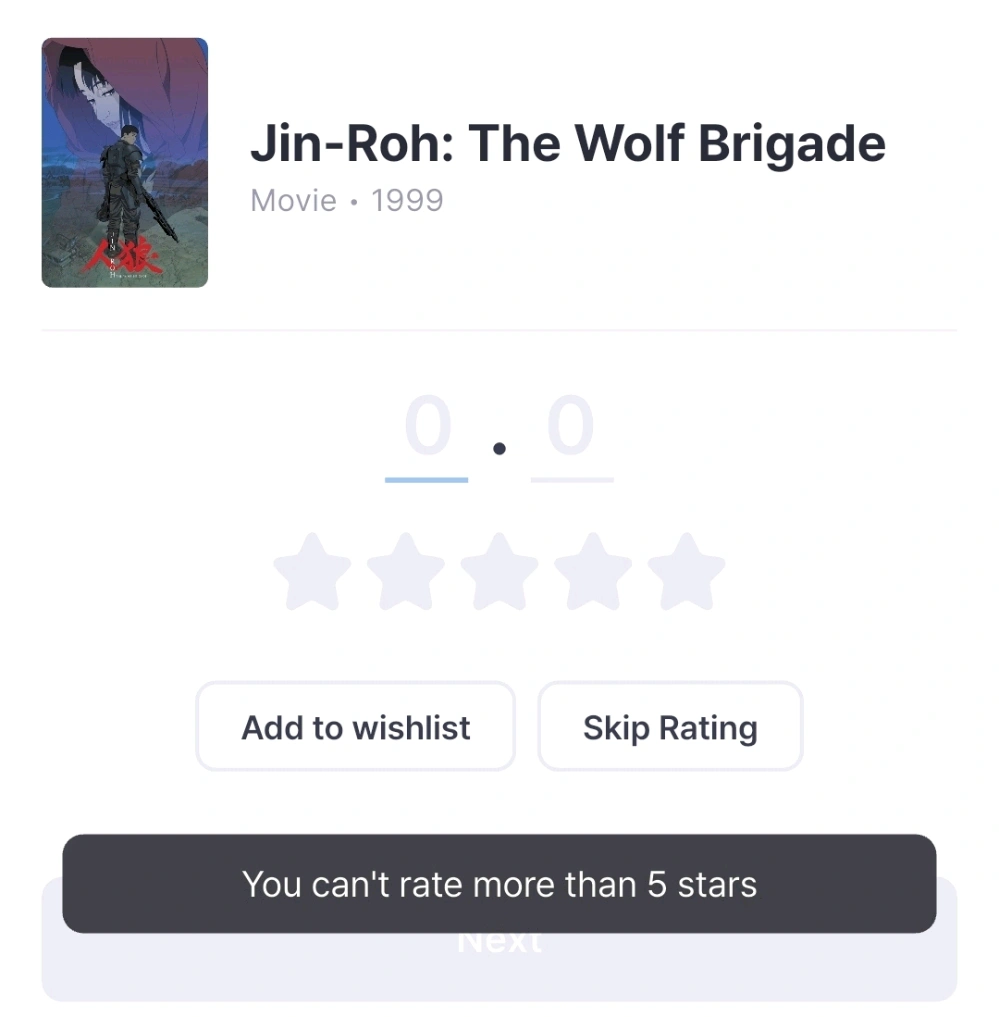This screenshot has width=999, height=1017.
Task: Rate the movie four stars
Action: point(593,572)
